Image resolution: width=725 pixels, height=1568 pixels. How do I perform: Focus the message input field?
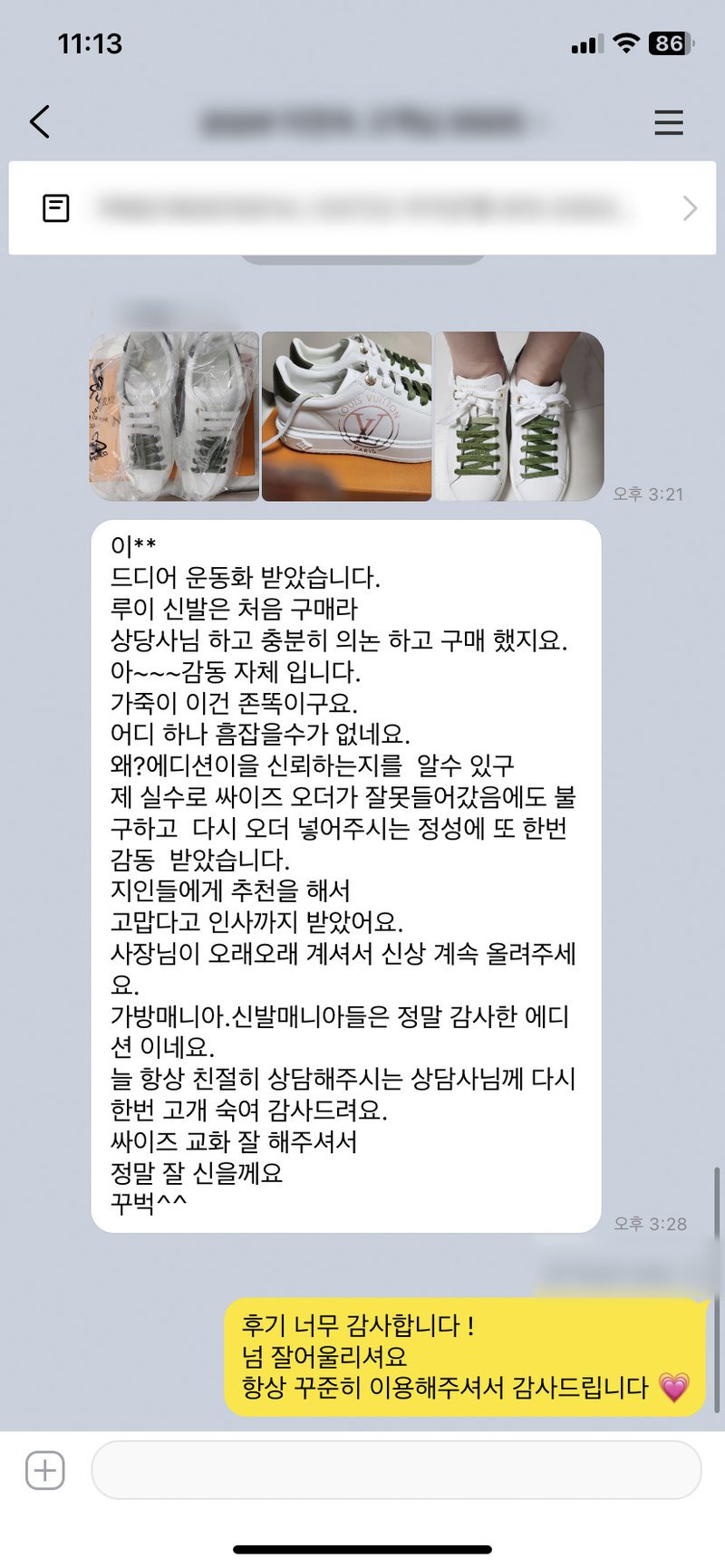(x=396, y=1470)
